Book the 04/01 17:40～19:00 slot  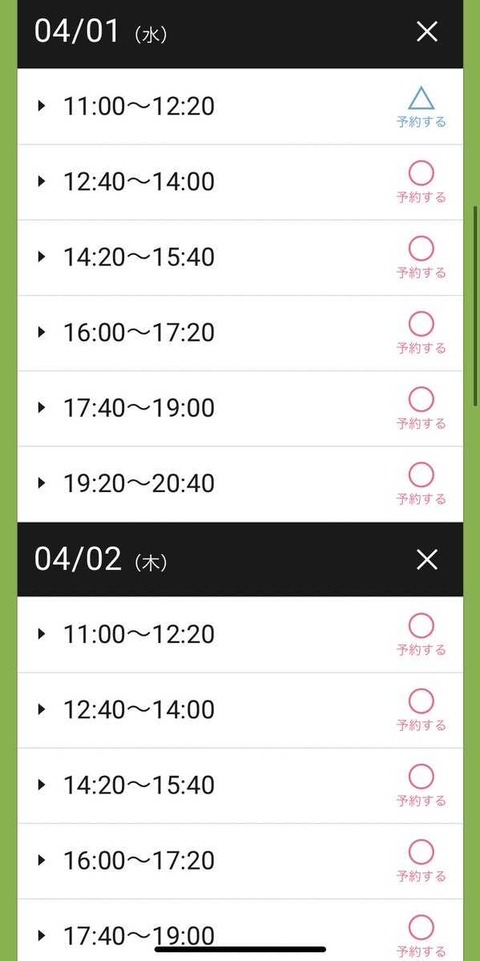click(x=421, y=409)
